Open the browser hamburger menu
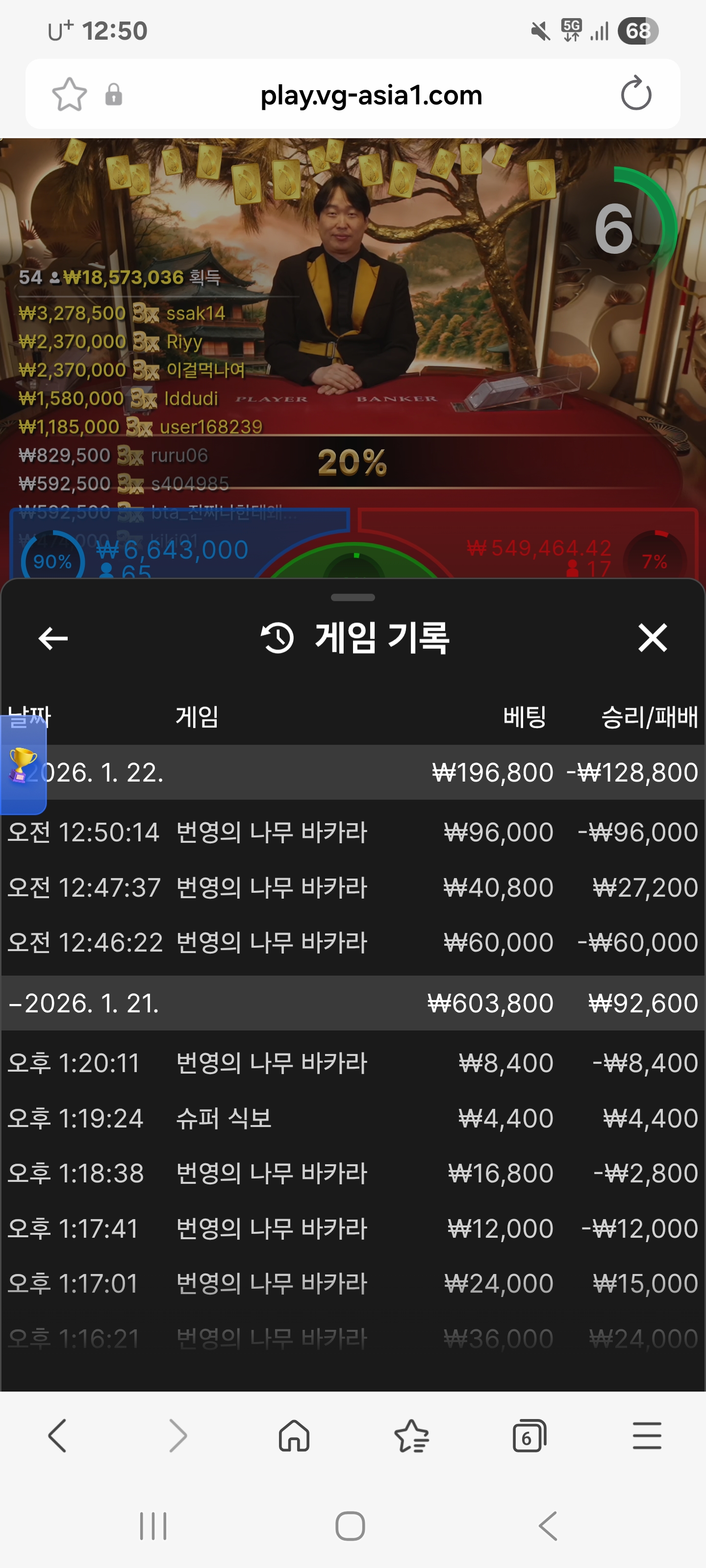Image resolution: width=706 pixels, height=1568 pixels. 646,1436
